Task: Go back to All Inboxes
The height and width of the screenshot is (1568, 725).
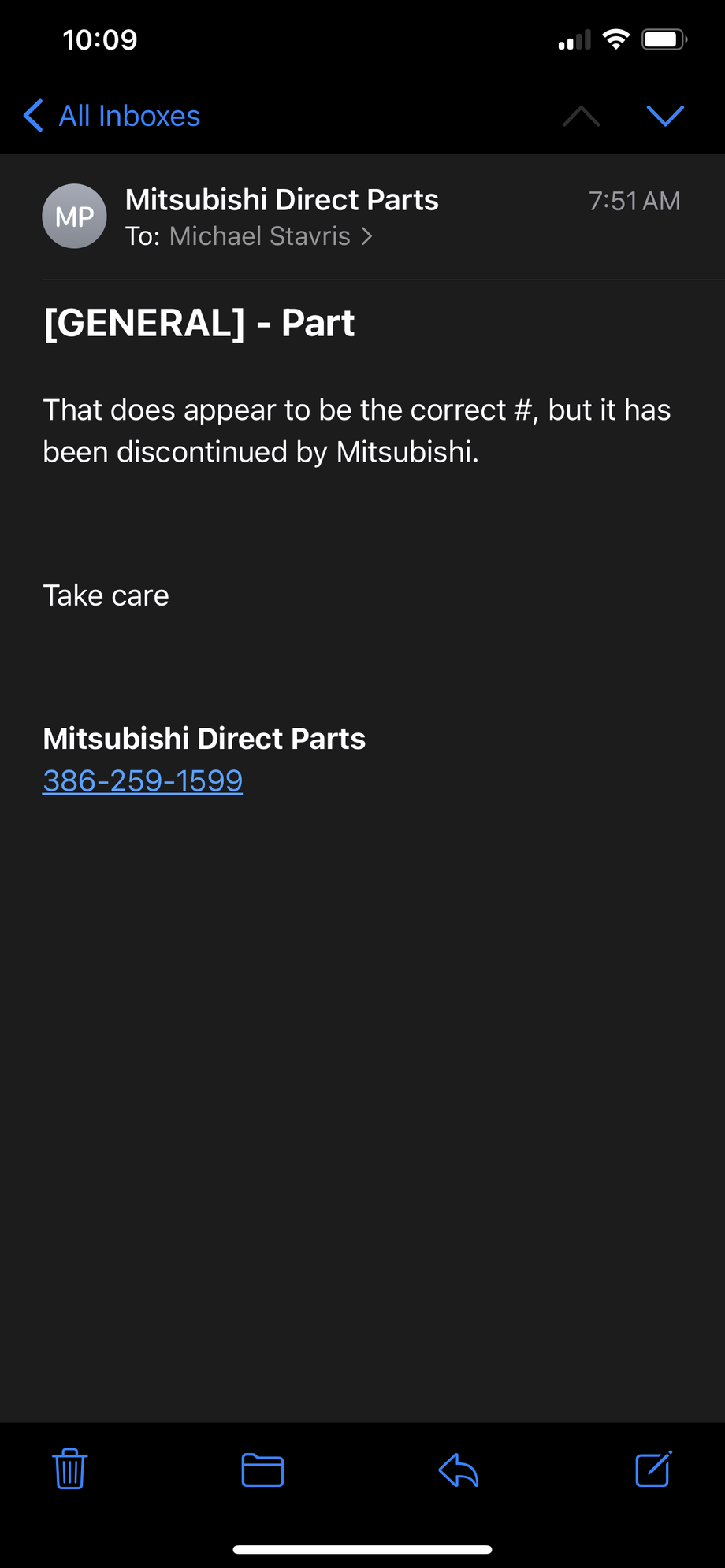Action: tap(113, 116)
